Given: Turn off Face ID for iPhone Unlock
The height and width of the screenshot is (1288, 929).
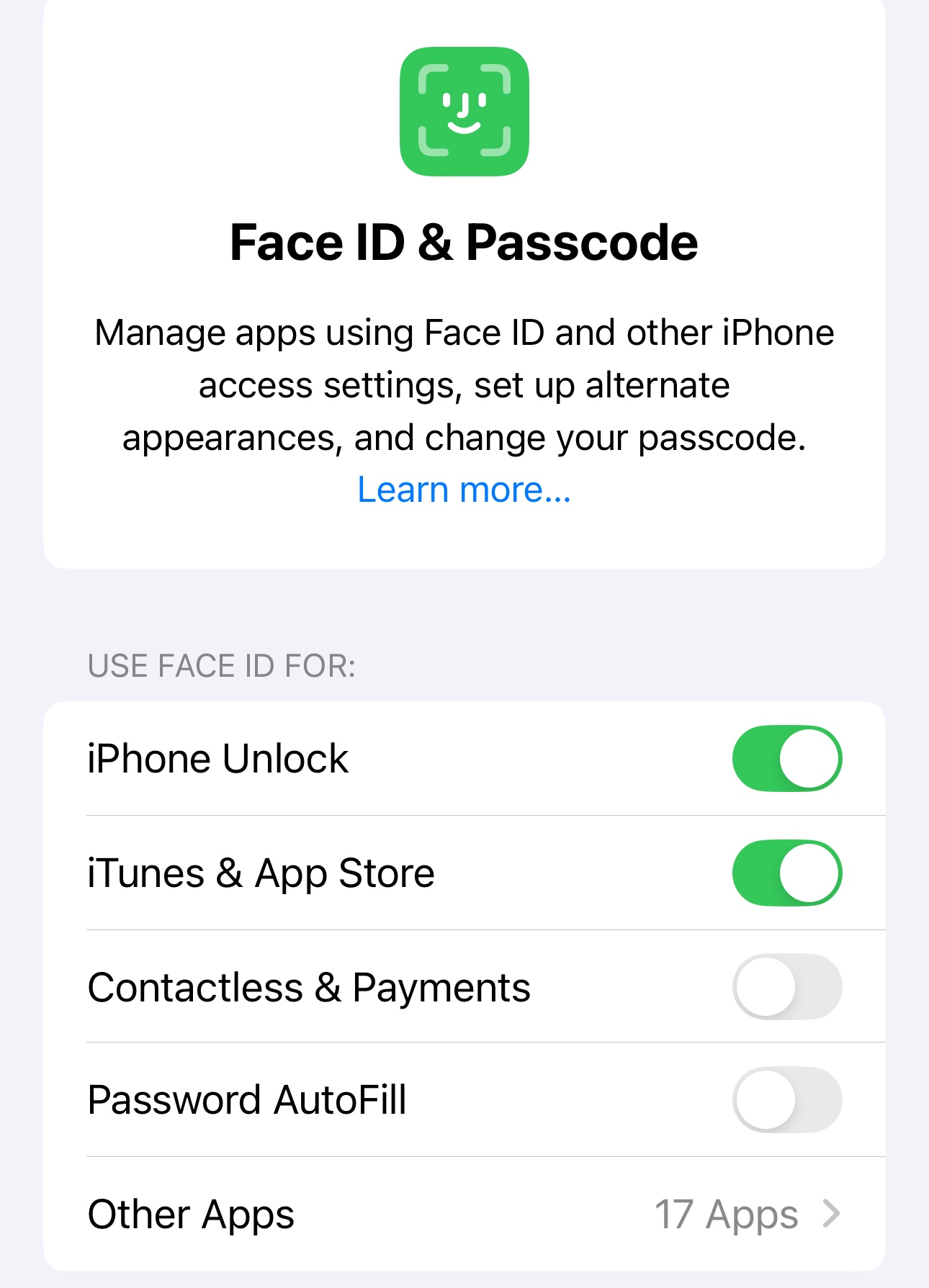Looking at the screenshot, I should coord(787,759).
